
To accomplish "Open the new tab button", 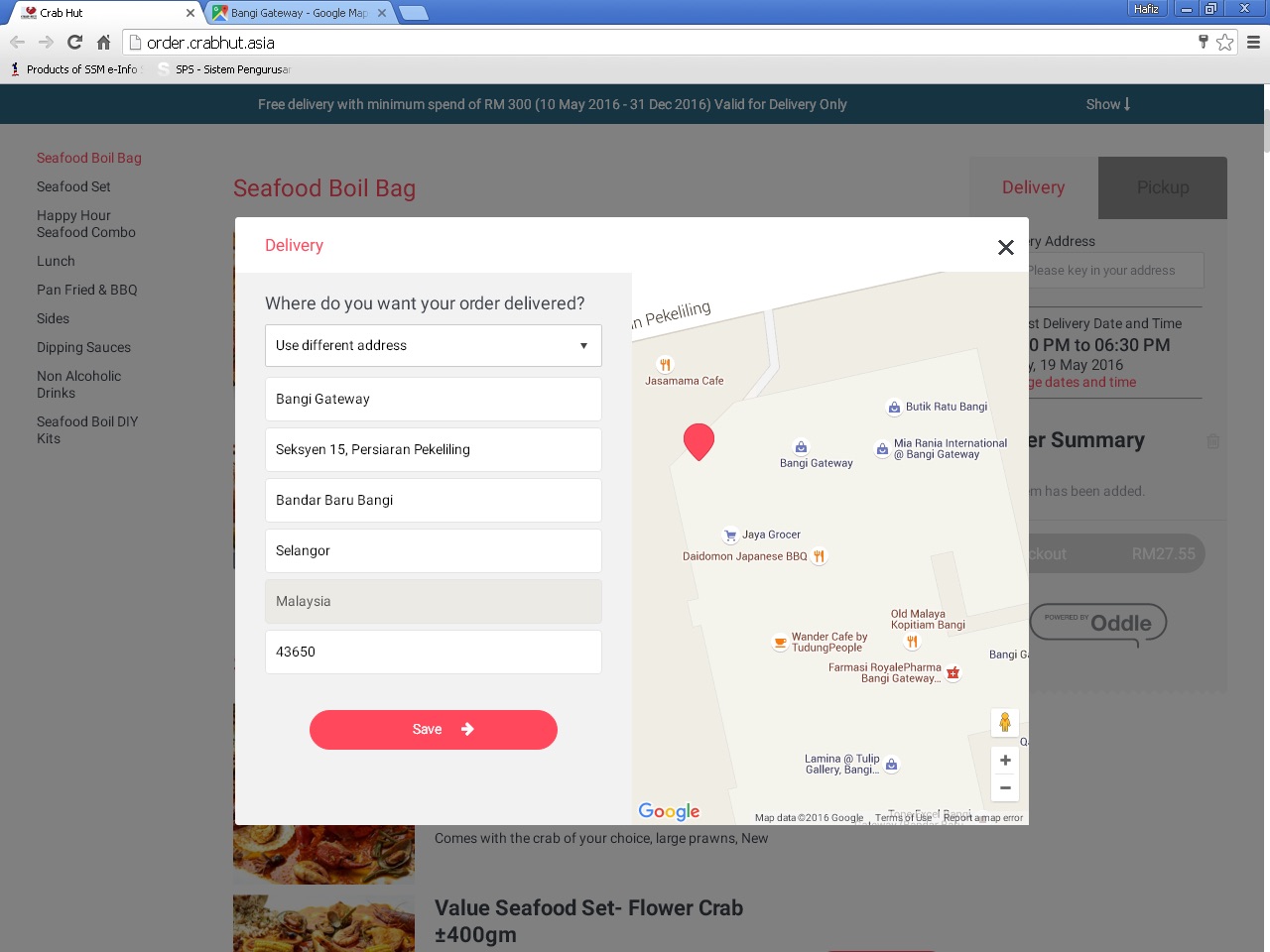I will click(414, 13).
